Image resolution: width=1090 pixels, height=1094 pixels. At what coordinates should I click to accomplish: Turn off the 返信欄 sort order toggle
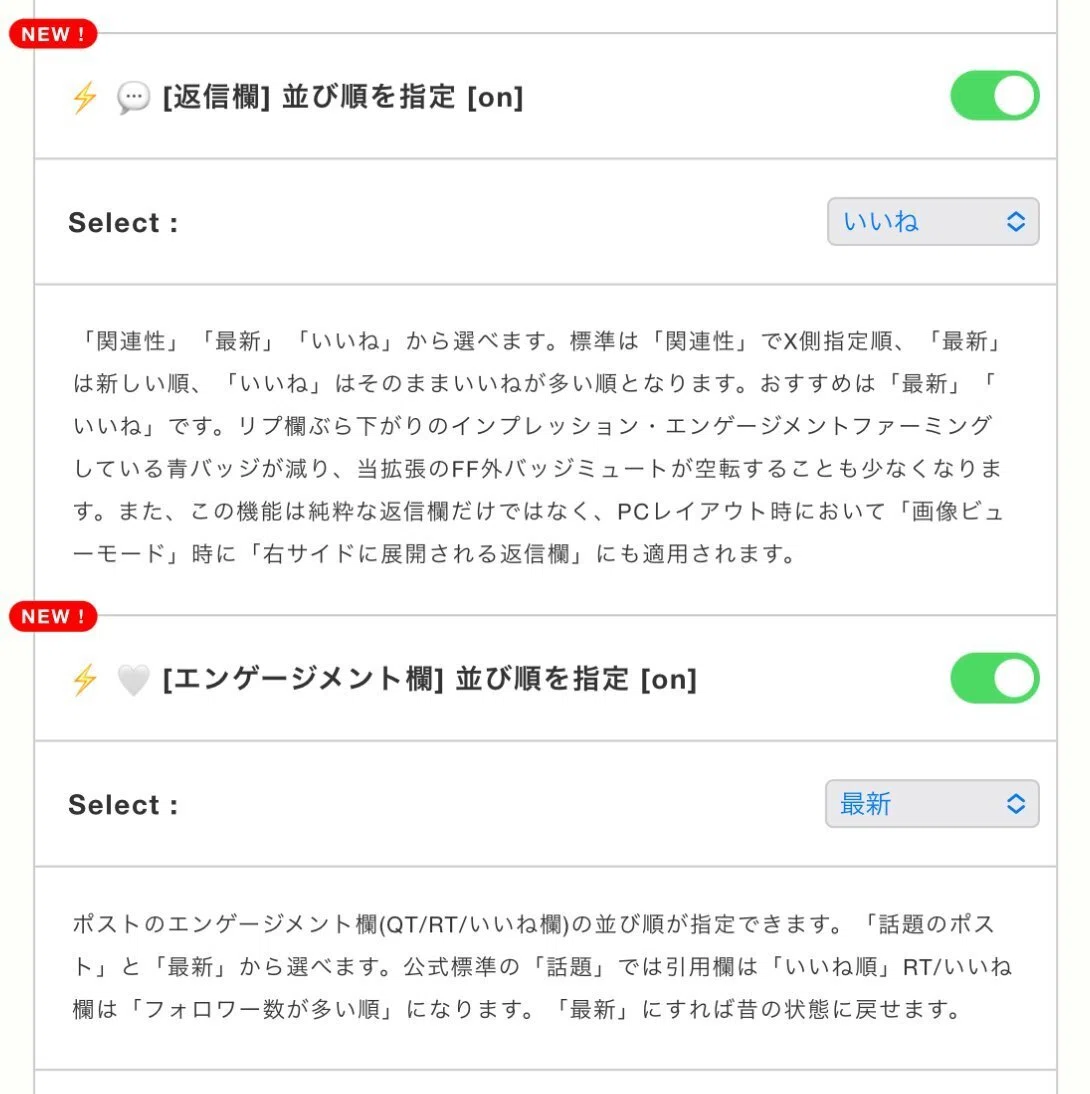(994, 96)
